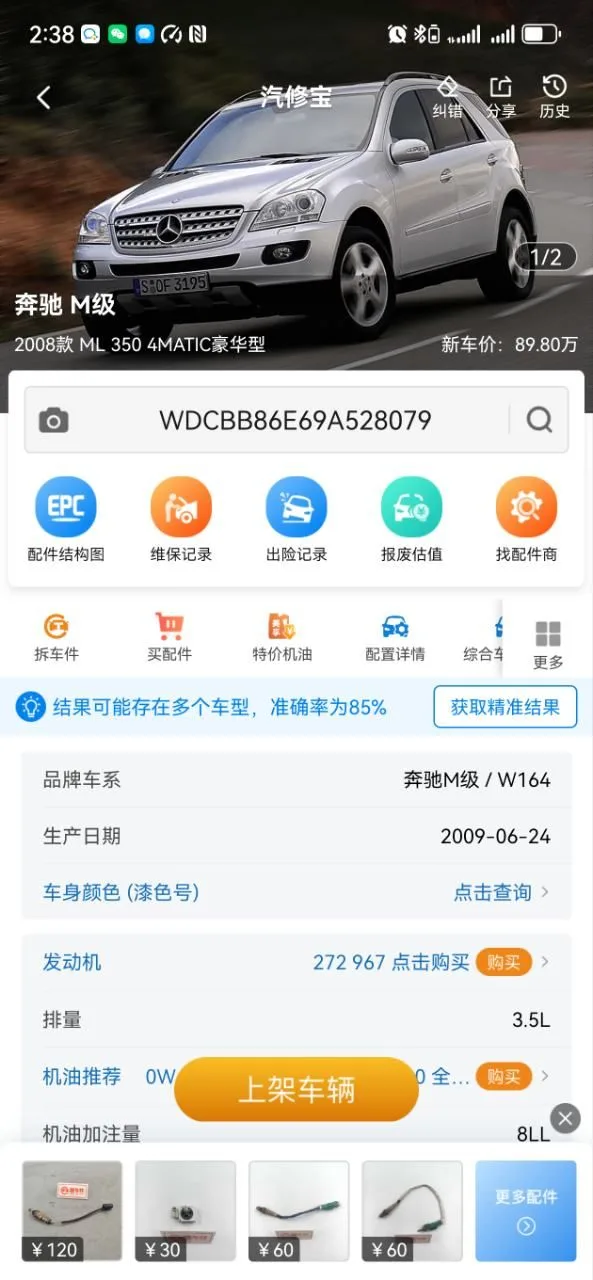Open 特价机油 deals
This screenshot has height=1280, width=593.
[282, 638]
